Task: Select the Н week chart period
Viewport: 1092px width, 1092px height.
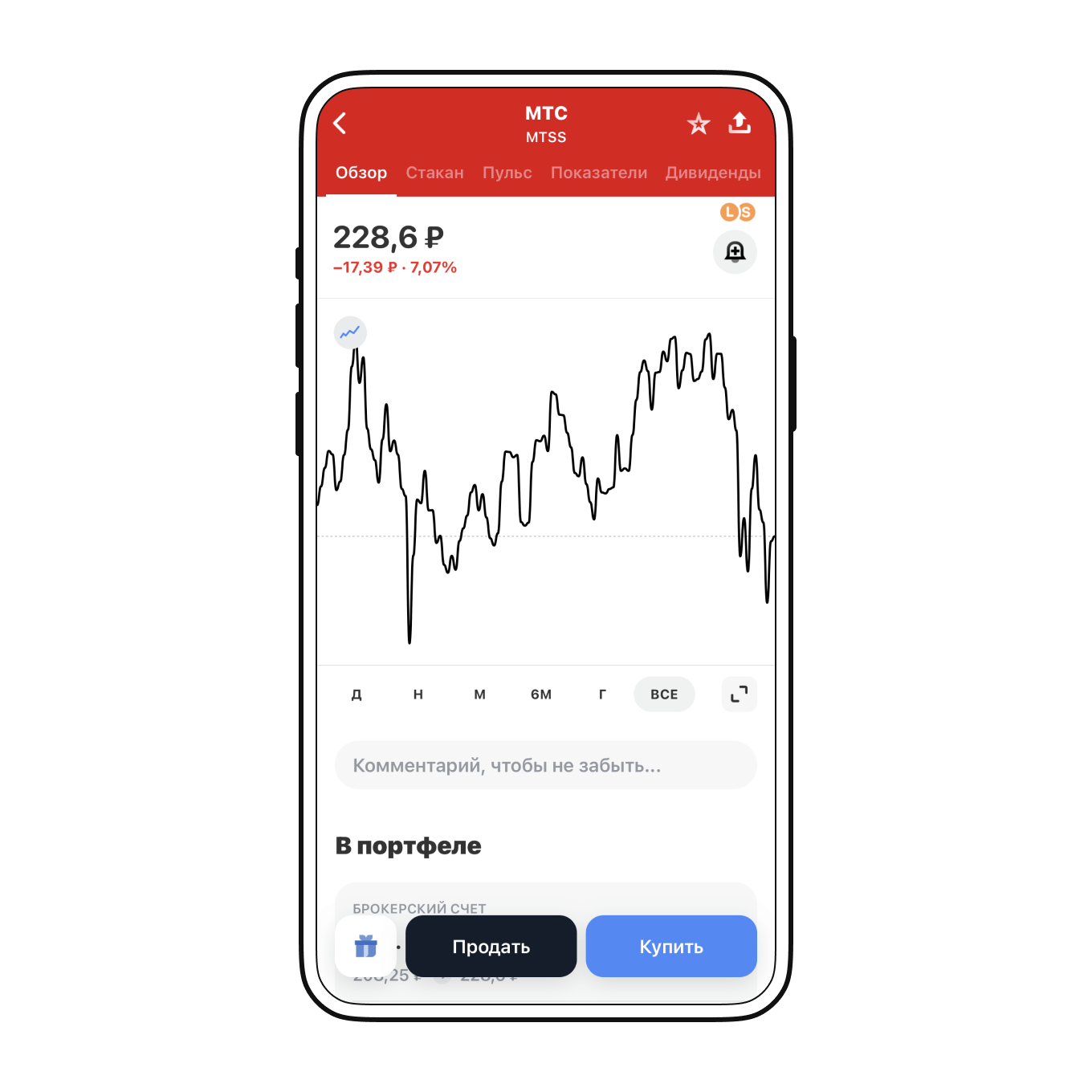Action: 418,695
